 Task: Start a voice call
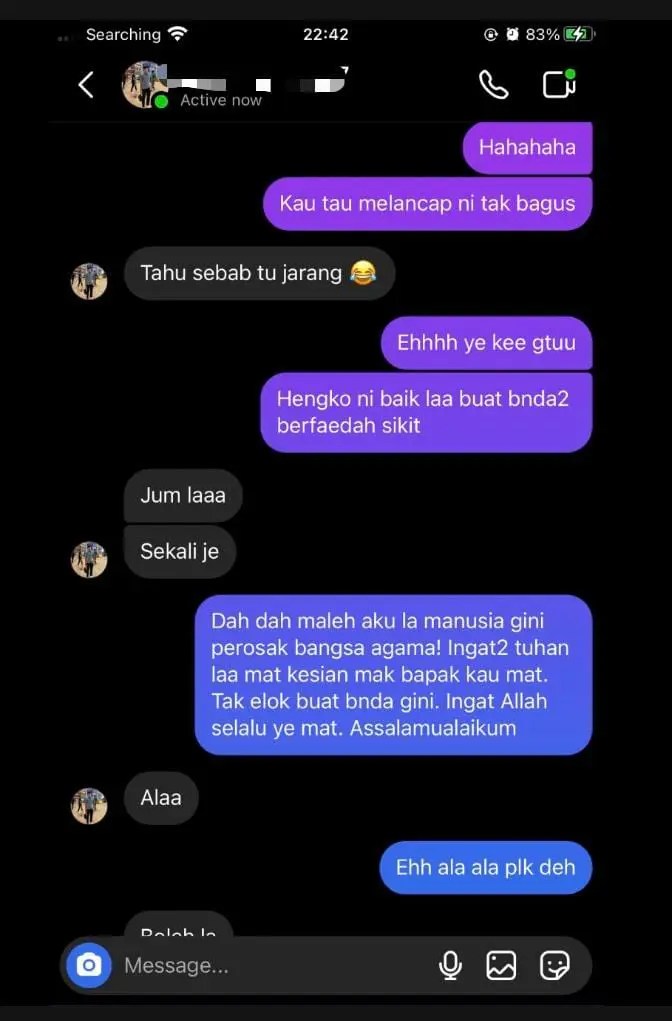pos(493,85)
